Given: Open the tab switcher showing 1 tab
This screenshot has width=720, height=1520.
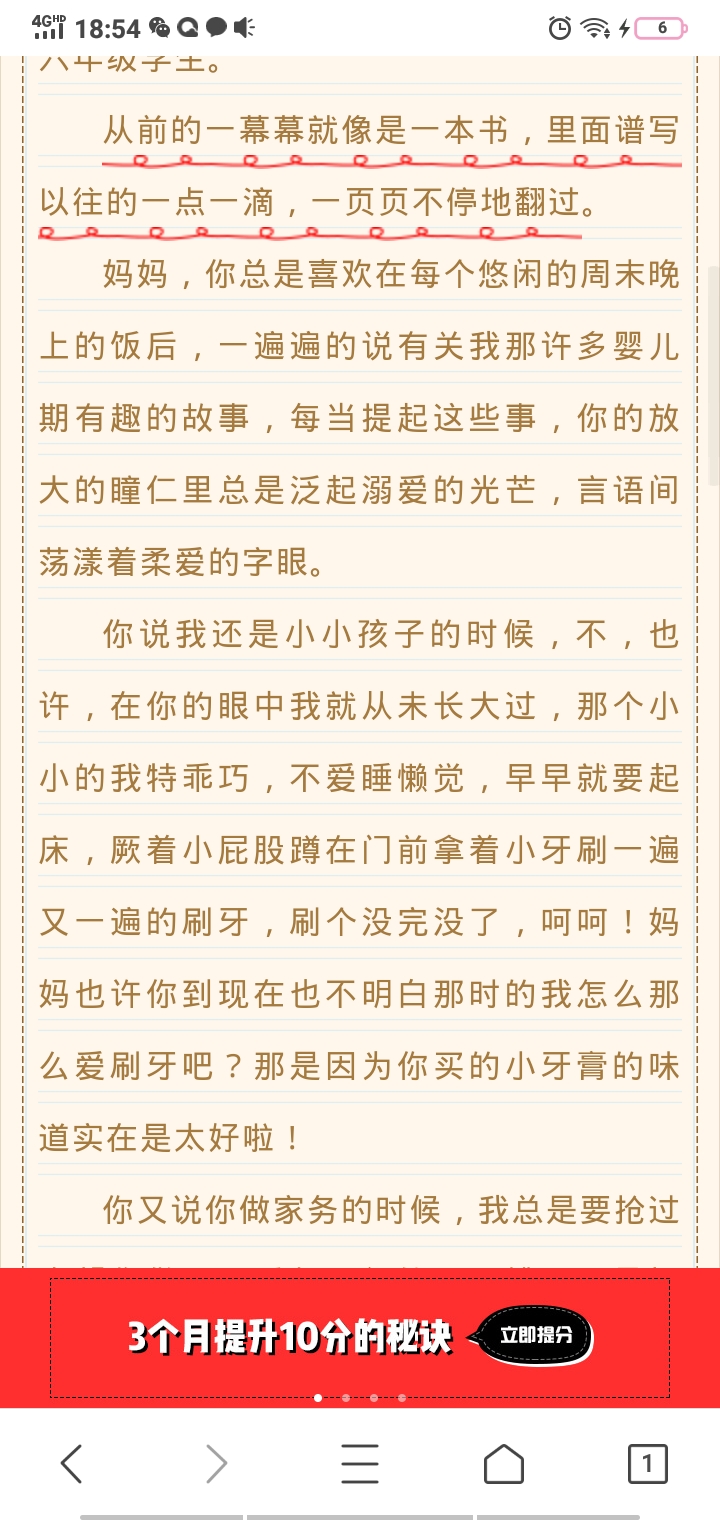Looking at the screenshot, I should [x=647, y=1465].
